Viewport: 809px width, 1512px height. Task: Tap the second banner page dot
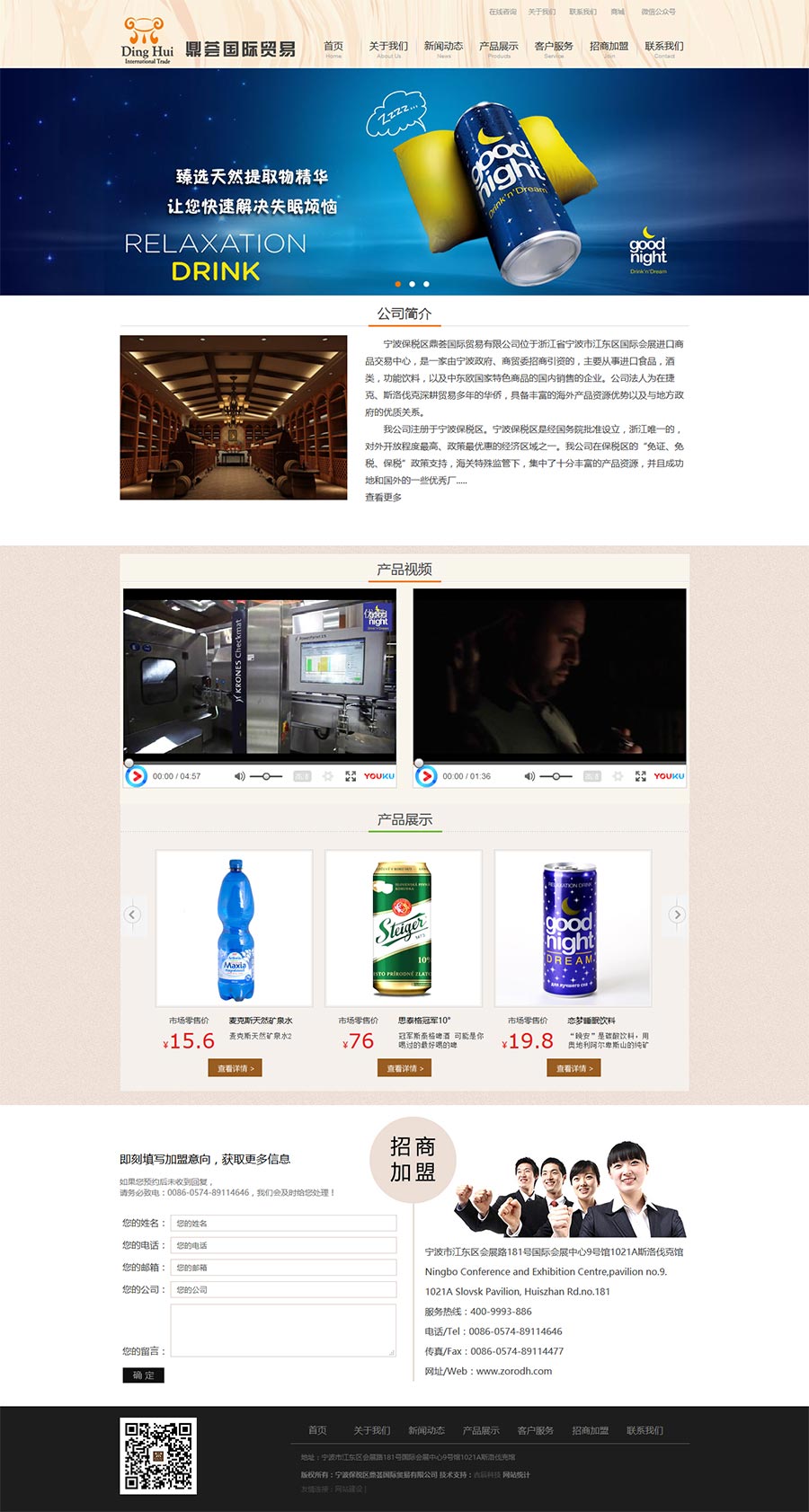[412, 284]
